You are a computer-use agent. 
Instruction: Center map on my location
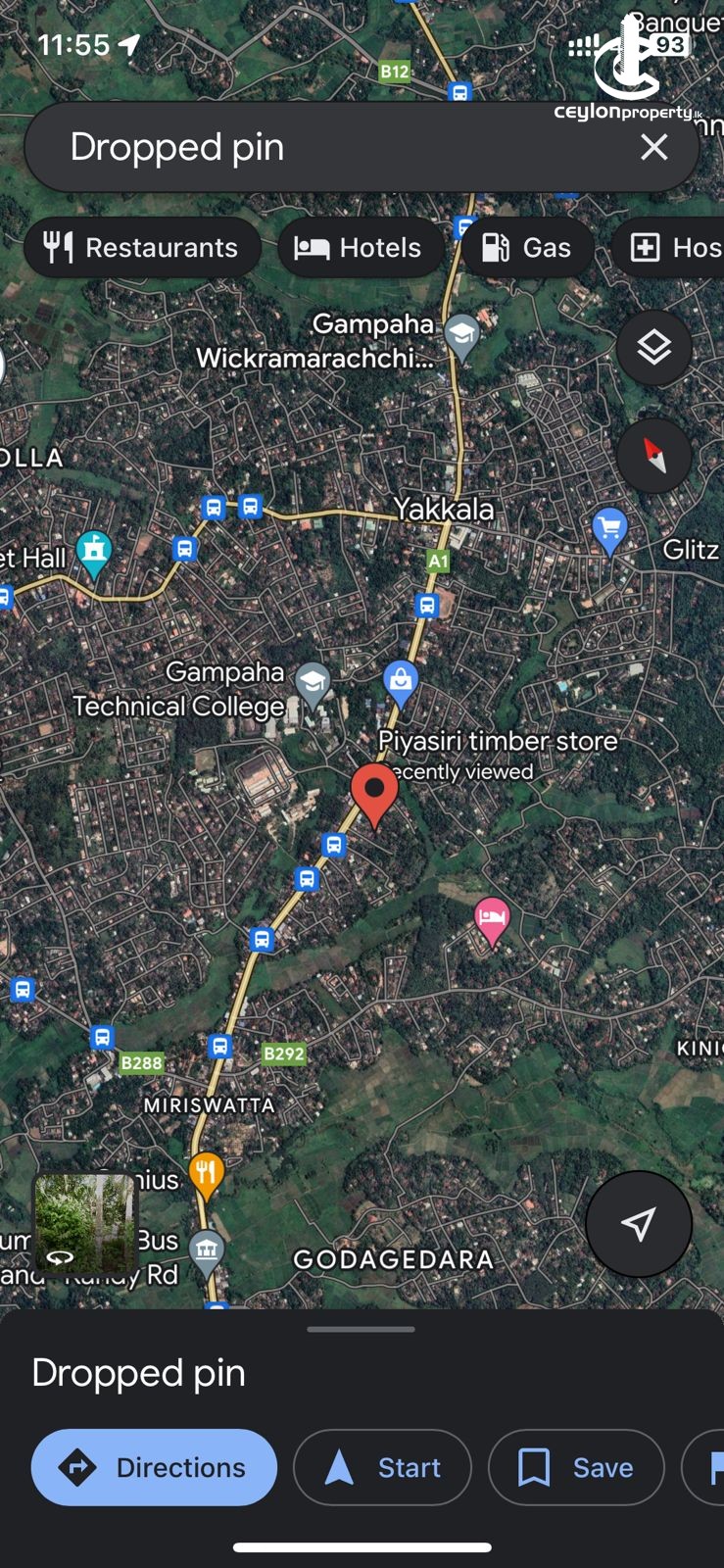pyautogui.click(x=638, y=1223)
